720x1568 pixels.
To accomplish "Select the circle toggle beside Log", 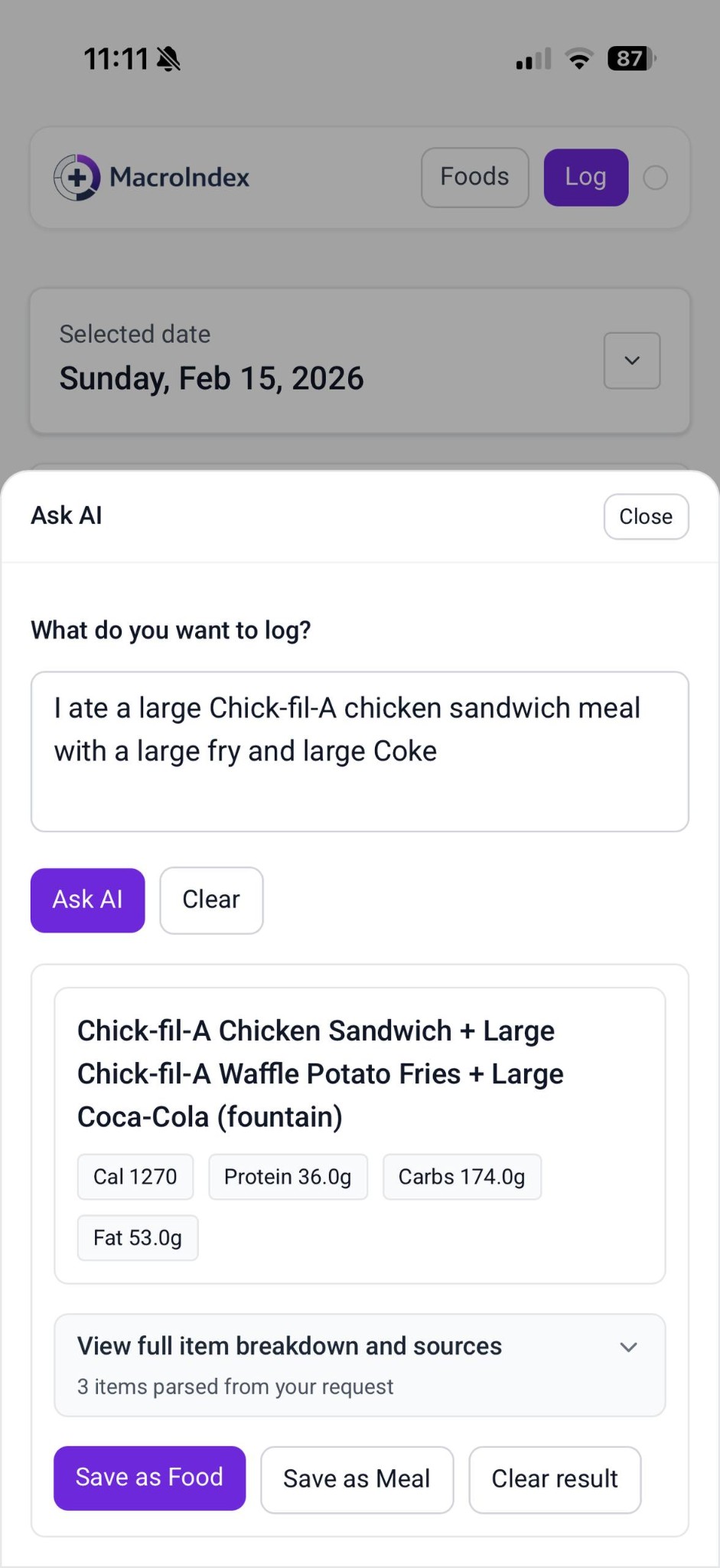I will pos(655,177).
